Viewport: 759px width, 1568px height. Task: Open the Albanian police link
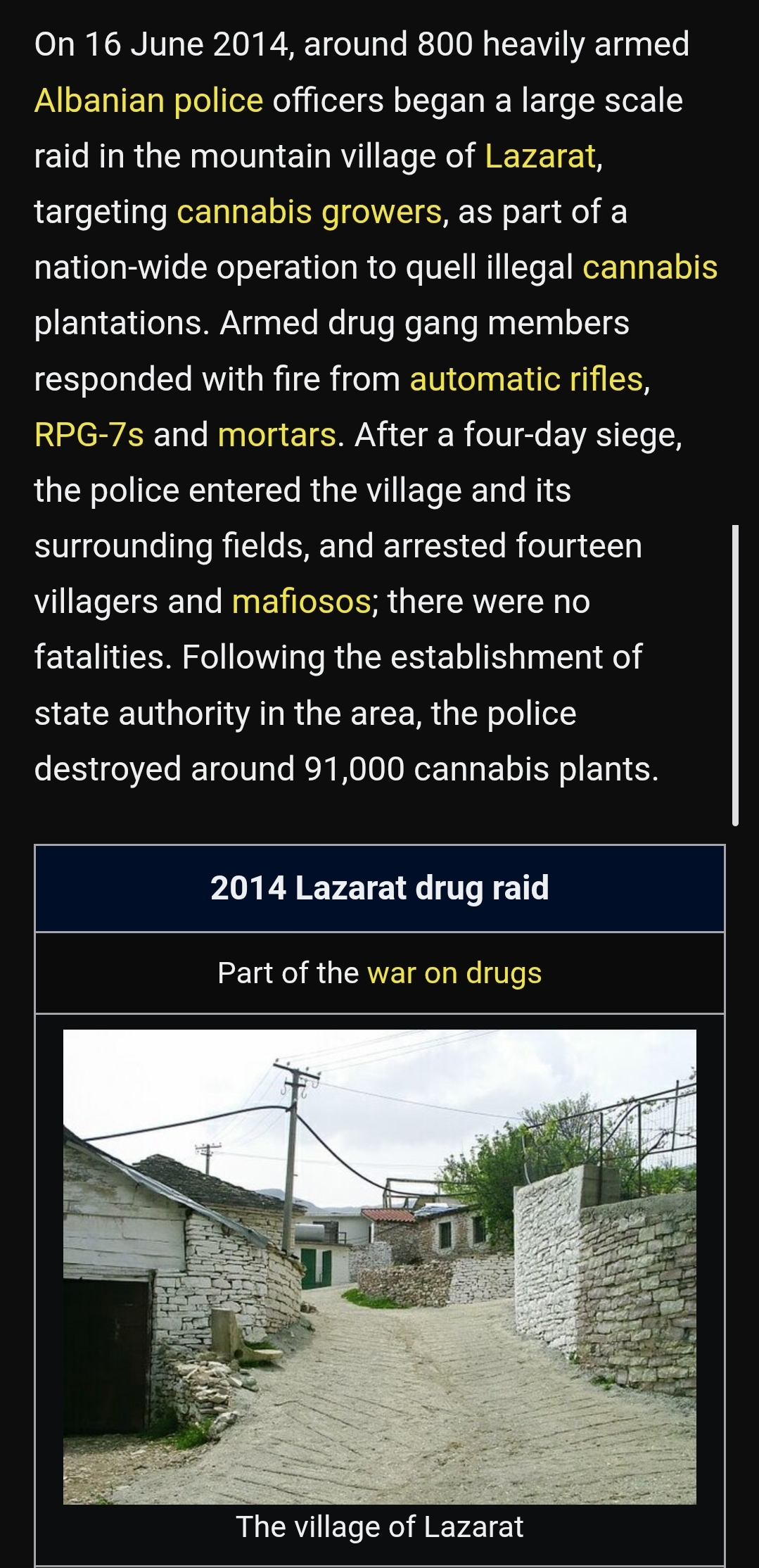point(148,101)
